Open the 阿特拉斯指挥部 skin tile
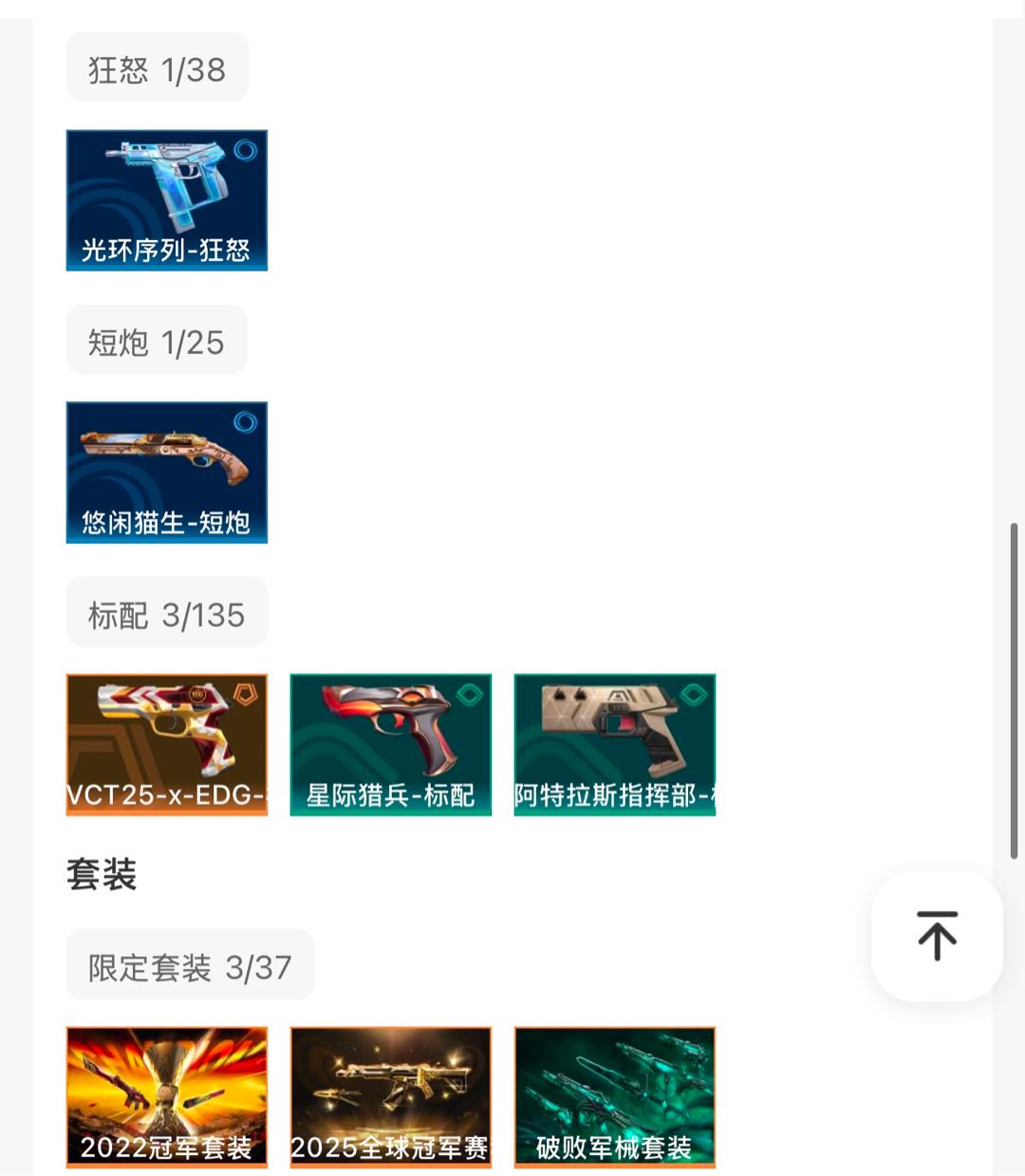Viewport: 1025px width, 1176px height. (615, 744)
